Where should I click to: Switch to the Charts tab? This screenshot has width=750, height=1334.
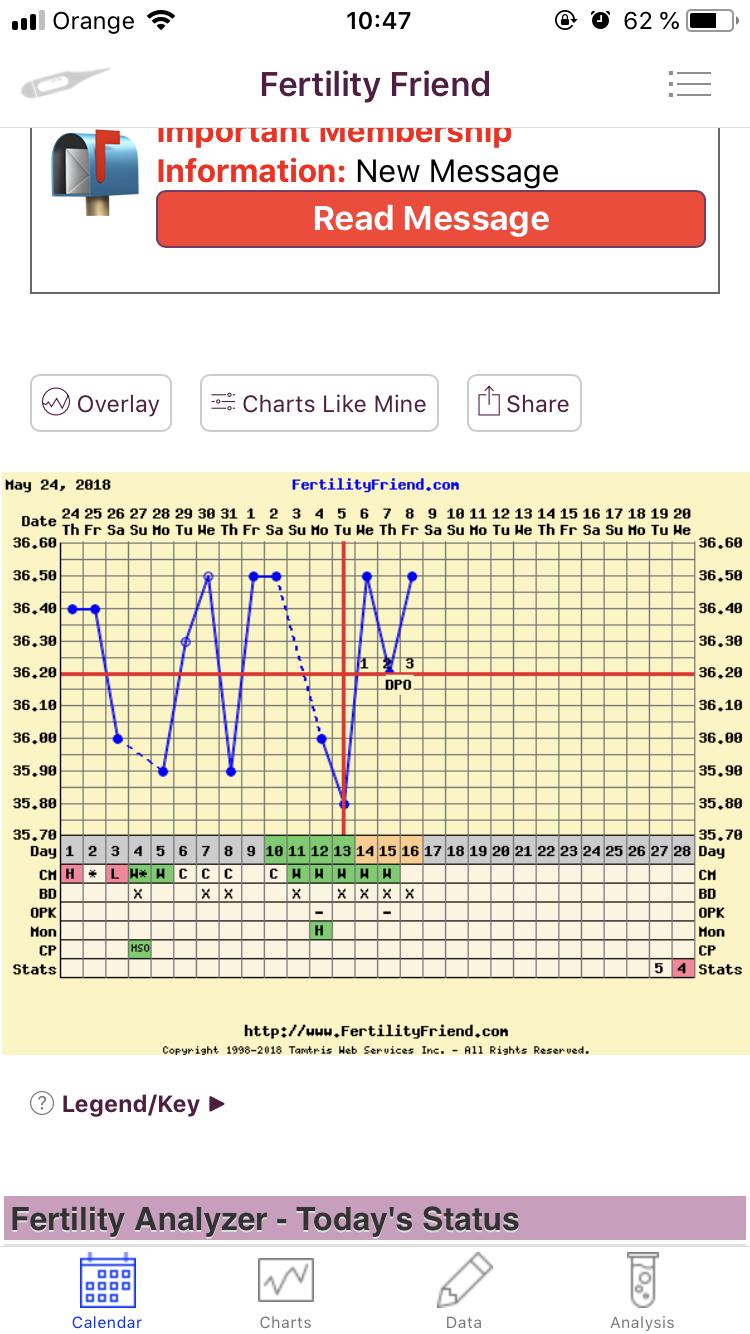tap(285, 1291)
